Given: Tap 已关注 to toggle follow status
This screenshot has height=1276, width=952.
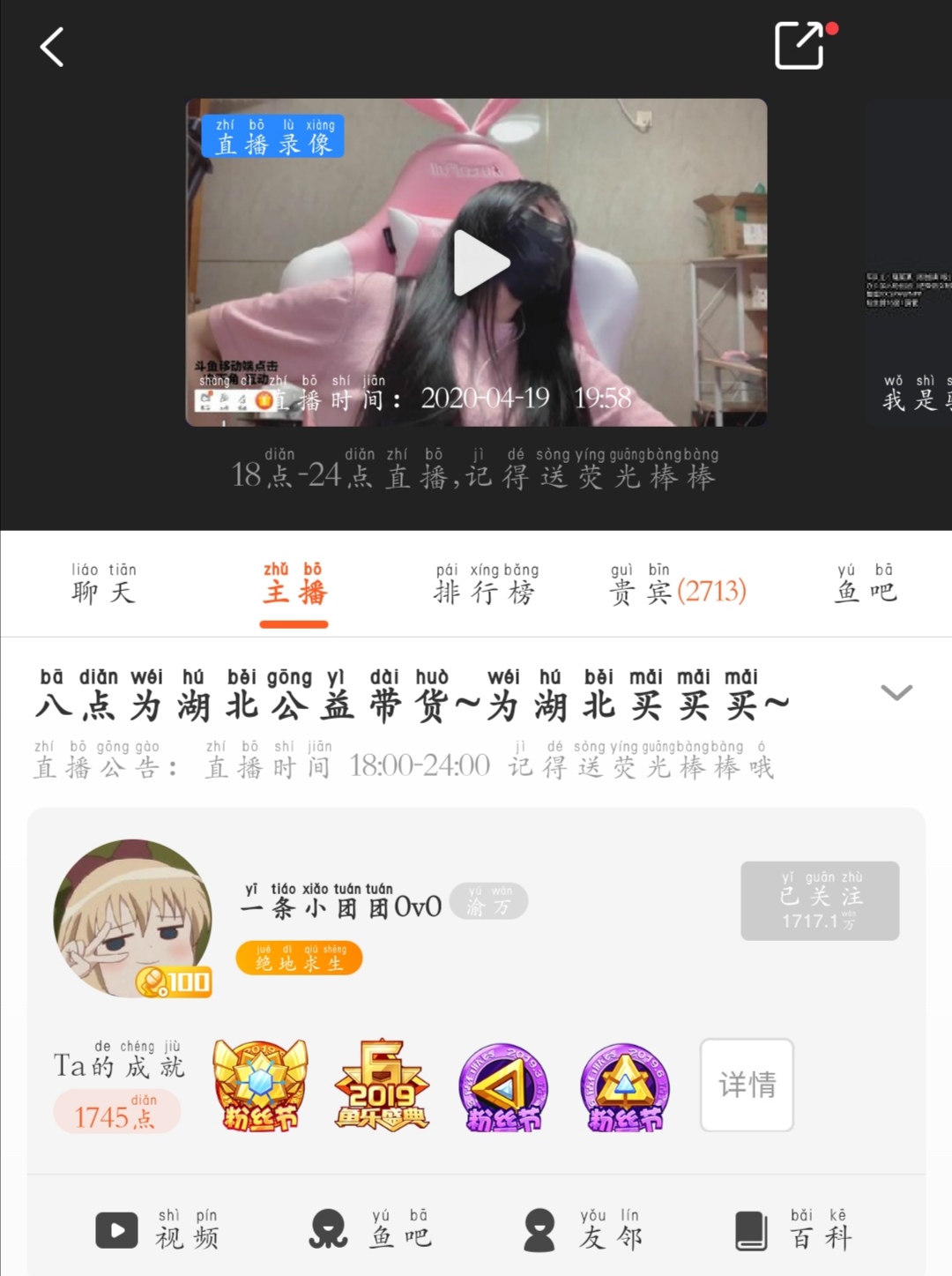Looking at the screenshot, I should [x=819, y=901].
